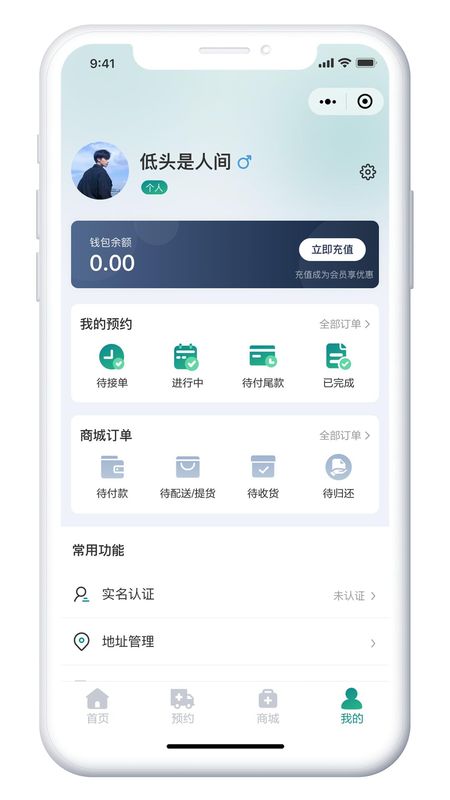Open the 实名认证 row
Image resolution: width=450 pixels, height=800 pixels.
pos(225,595)
